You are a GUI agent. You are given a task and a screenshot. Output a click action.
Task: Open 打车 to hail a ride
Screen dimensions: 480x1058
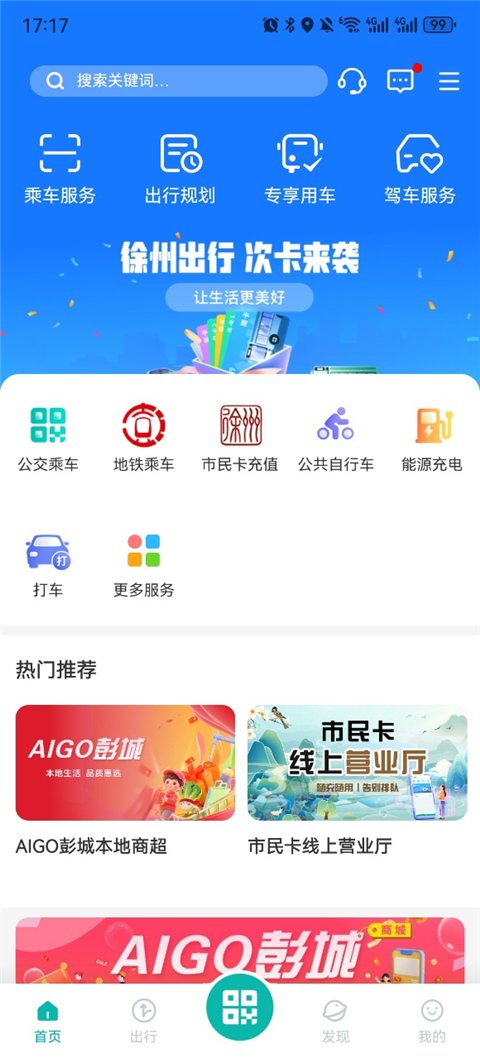coord(48,565)
